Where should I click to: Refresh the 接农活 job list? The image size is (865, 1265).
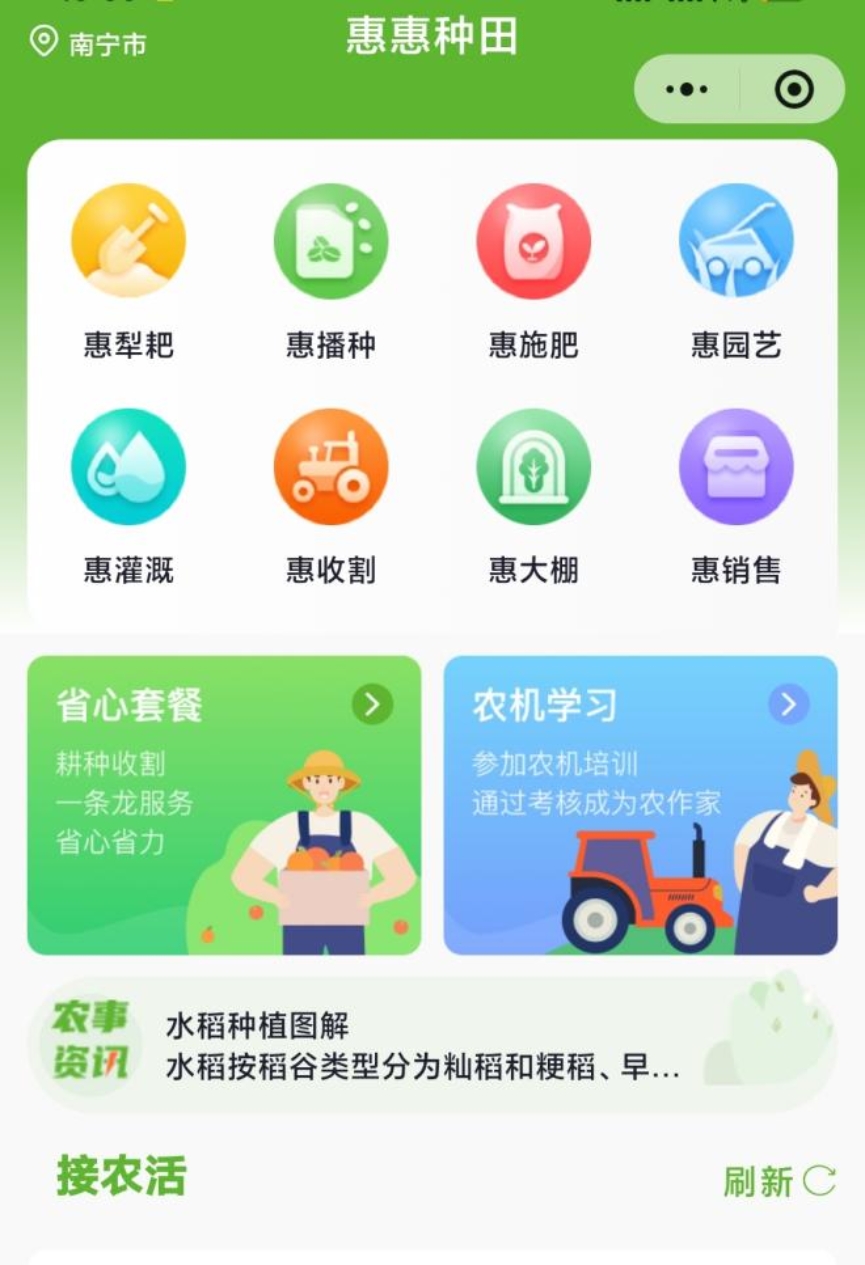[x=778, y=1181]
